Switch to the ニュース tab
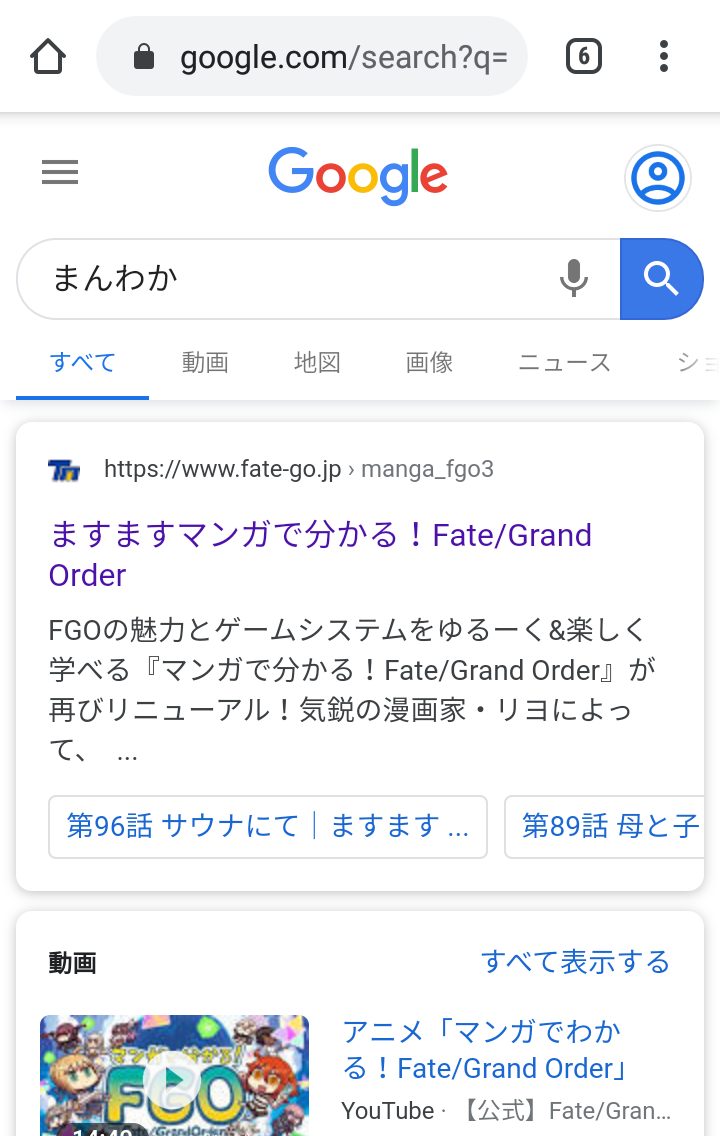This screenshot has height=1136, width=720. tap(564, 362)
